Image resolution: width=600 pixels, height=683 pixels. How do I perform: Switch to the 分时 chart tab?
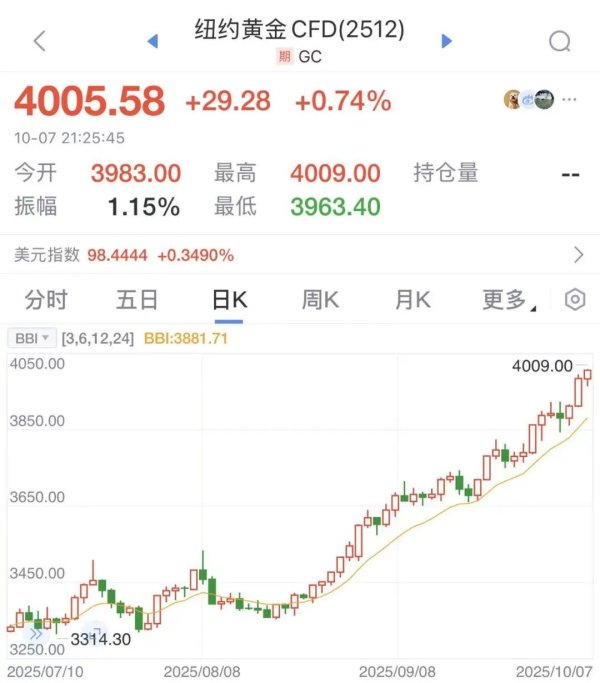pyautogui.click(x=46, y=300)
